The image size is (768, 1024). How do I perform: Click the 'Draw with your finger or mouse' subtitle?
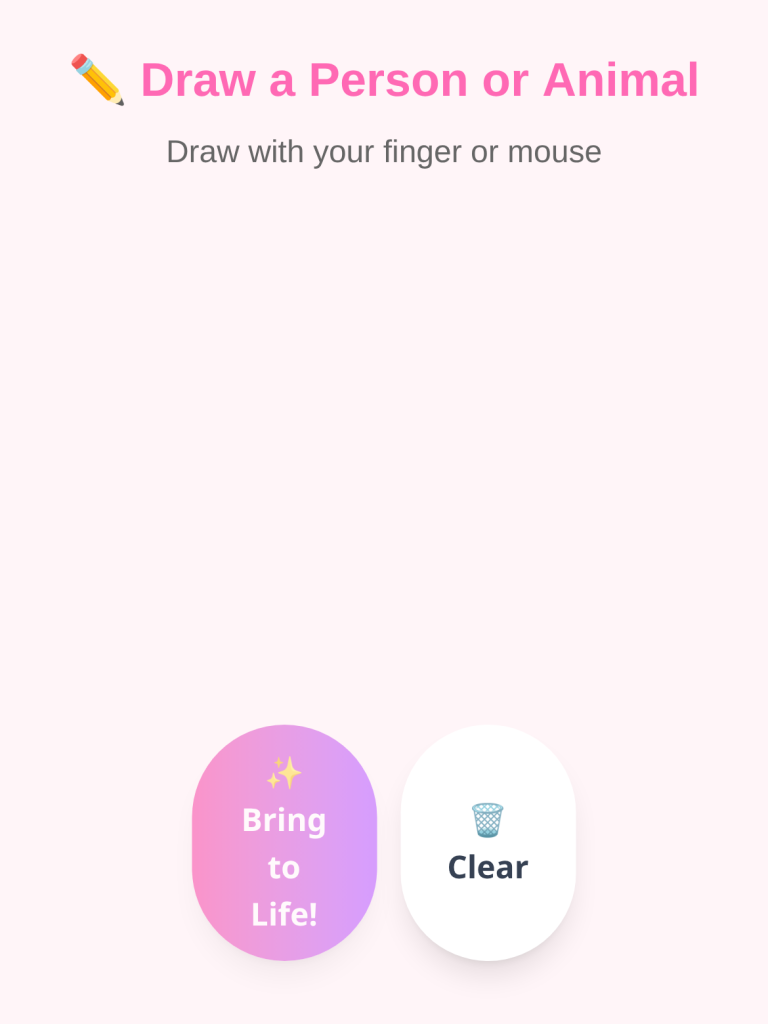pyautogui.click(x=384, y=151)
